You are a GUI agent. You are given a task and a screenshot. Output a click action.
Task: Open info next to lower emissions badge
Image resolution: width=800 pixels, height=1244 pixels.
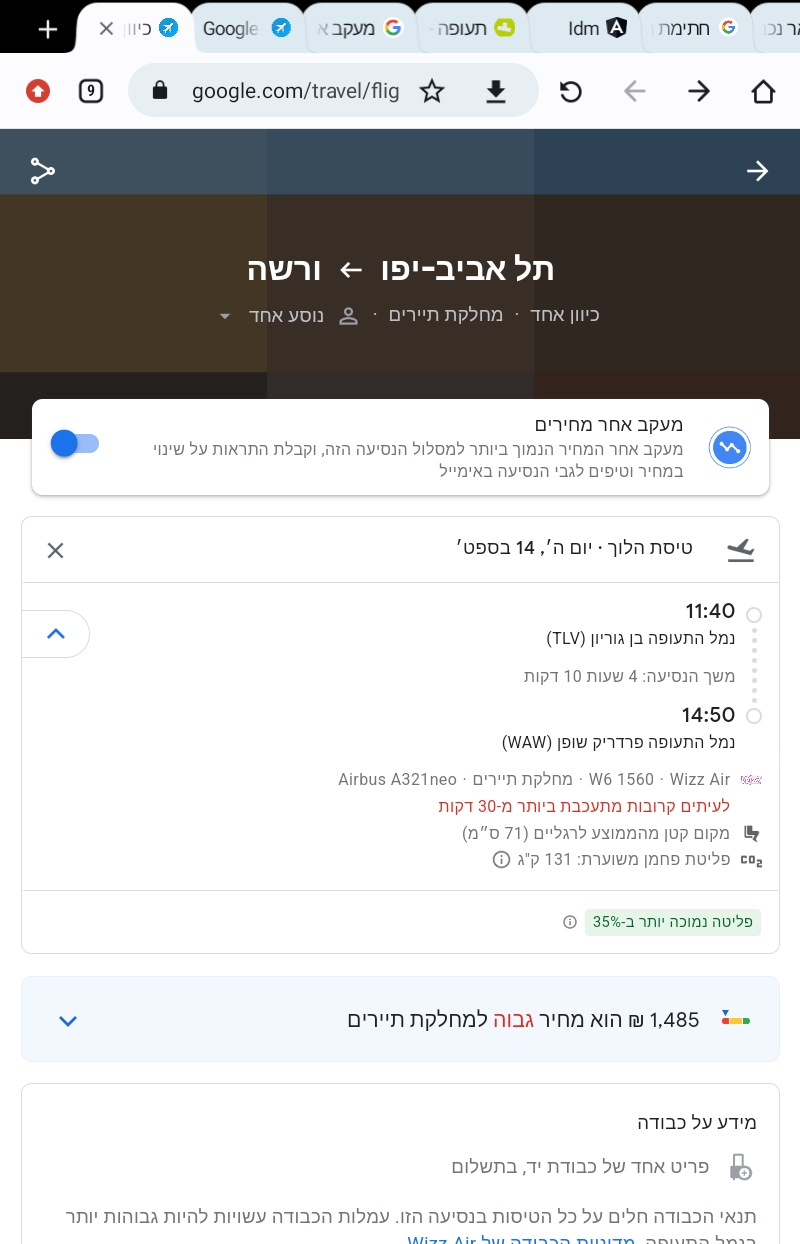(570, 922)
